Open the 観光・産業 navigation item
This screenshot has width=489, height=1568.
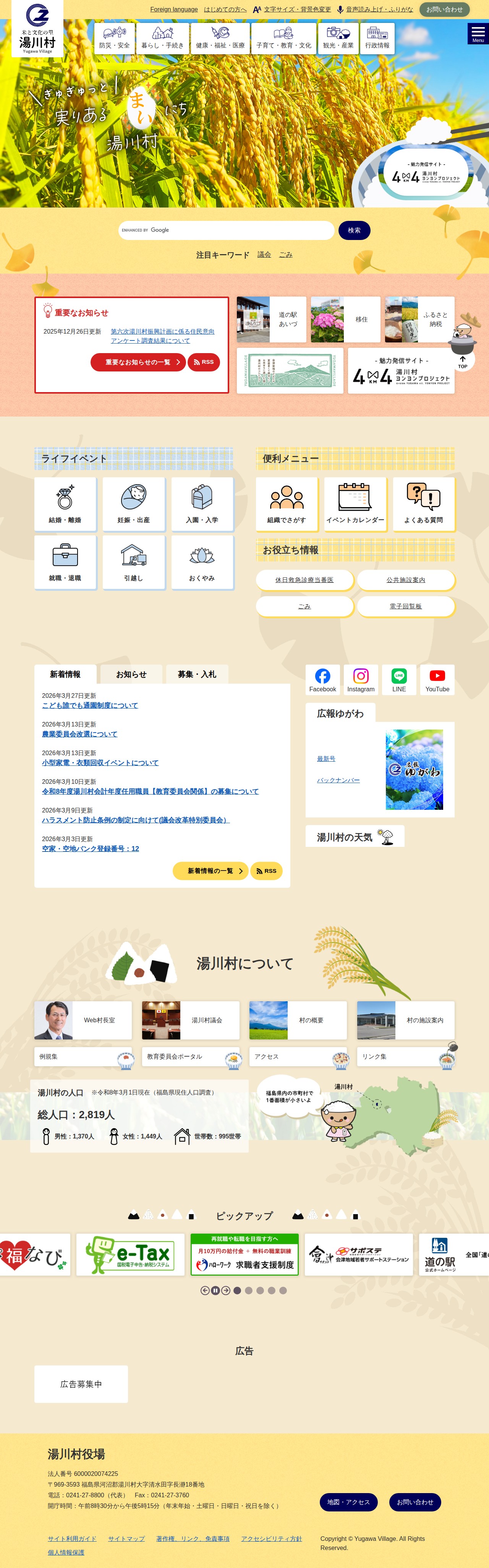[x=338, y=38]
